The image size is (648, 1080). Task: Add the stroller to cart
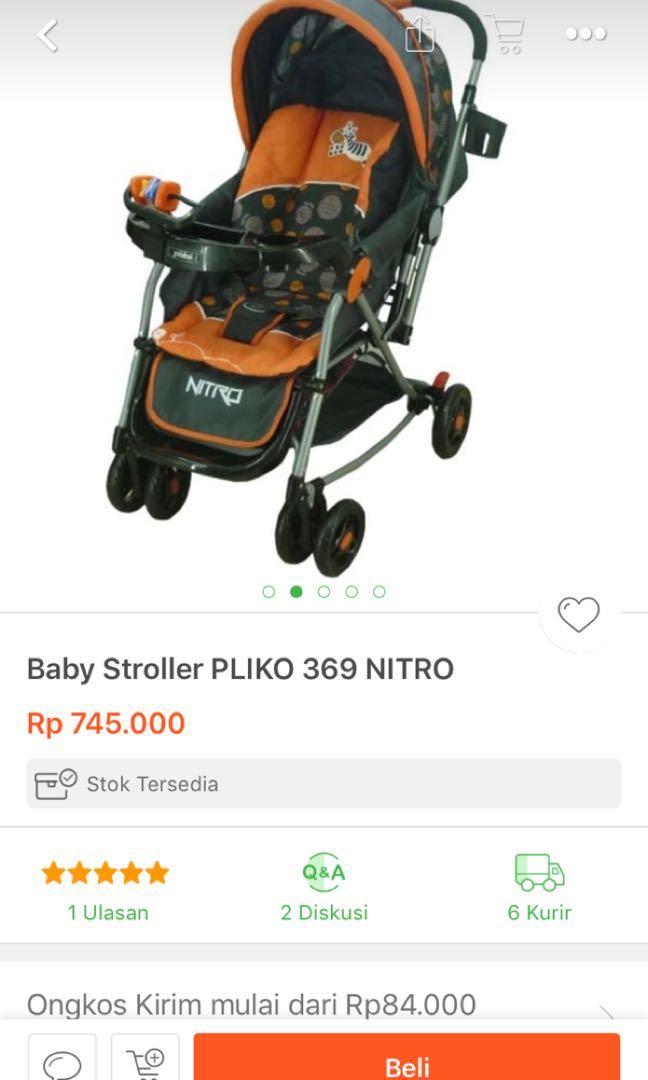click(x=145, y=1060)
